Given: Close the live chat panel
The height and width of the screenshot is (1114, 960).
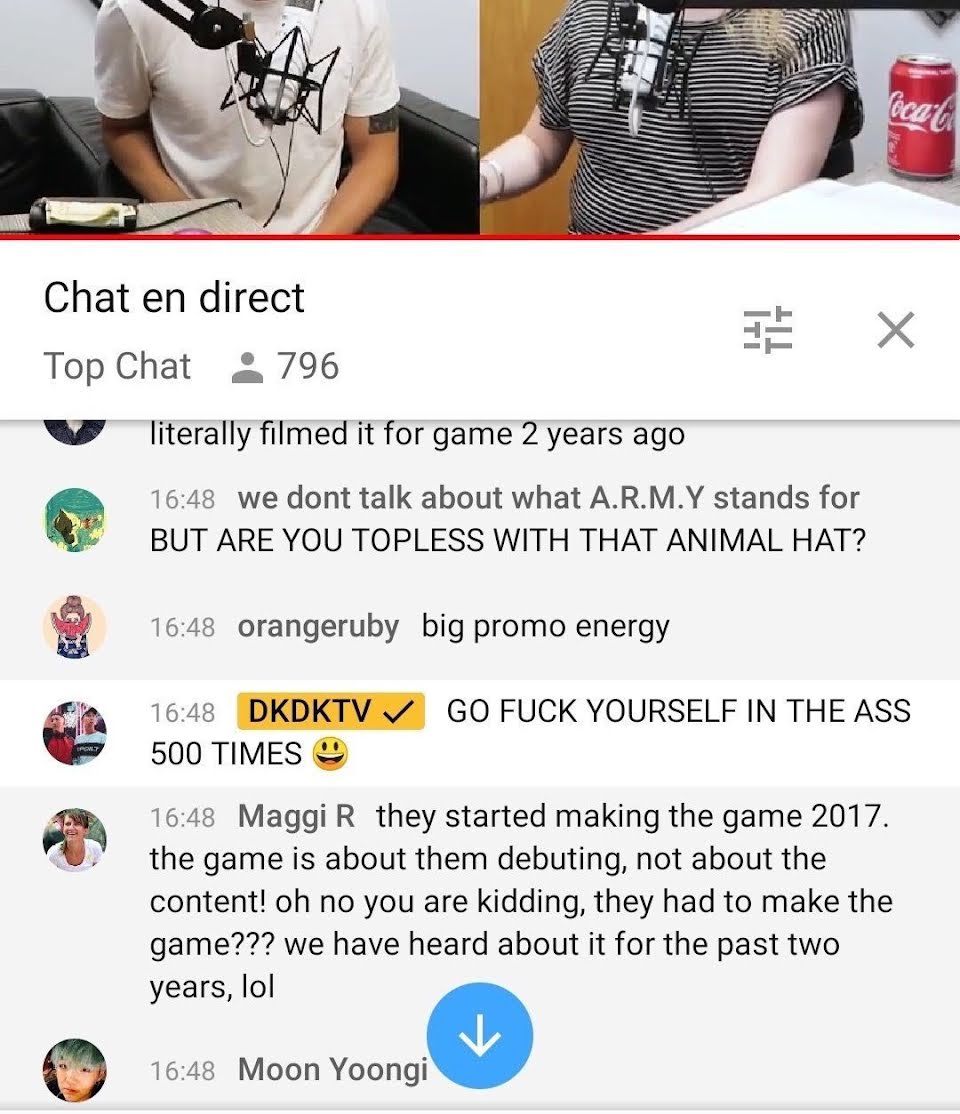Looking at the screenshot, I should pos(895,330).
